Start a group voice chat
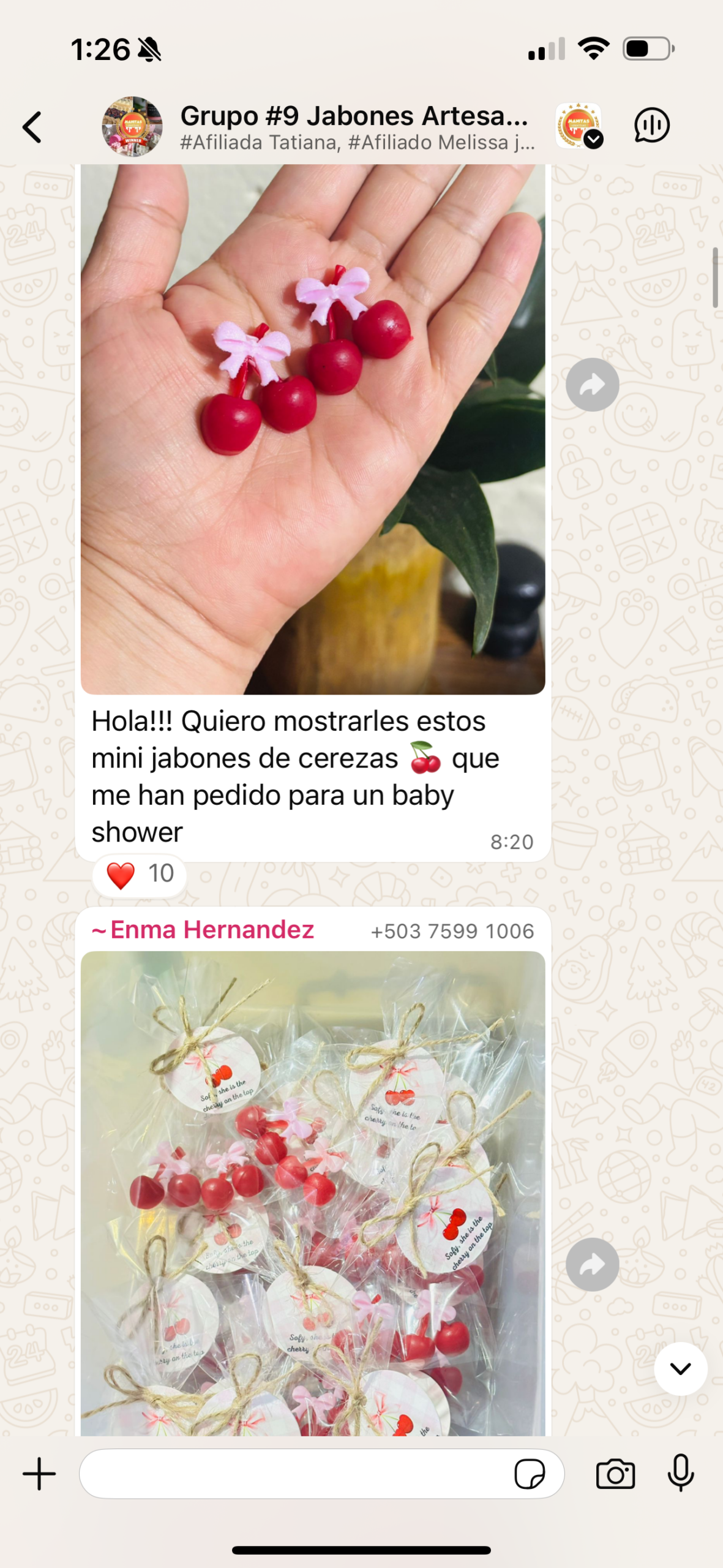Screen dimensions: 723x1568 [x=652, y=126]
